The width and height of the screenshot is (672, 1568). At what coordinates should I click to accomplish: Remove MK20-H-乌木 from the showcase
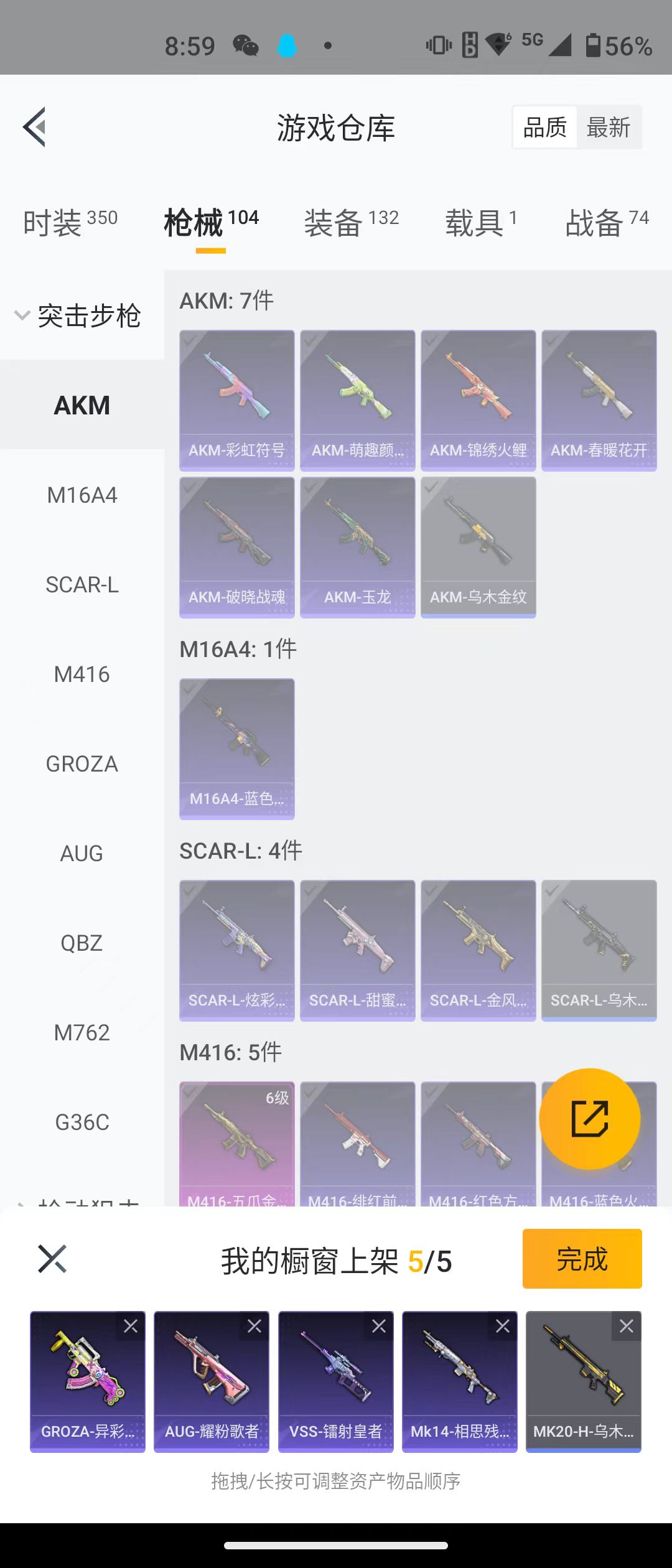tap(627, 1326)
